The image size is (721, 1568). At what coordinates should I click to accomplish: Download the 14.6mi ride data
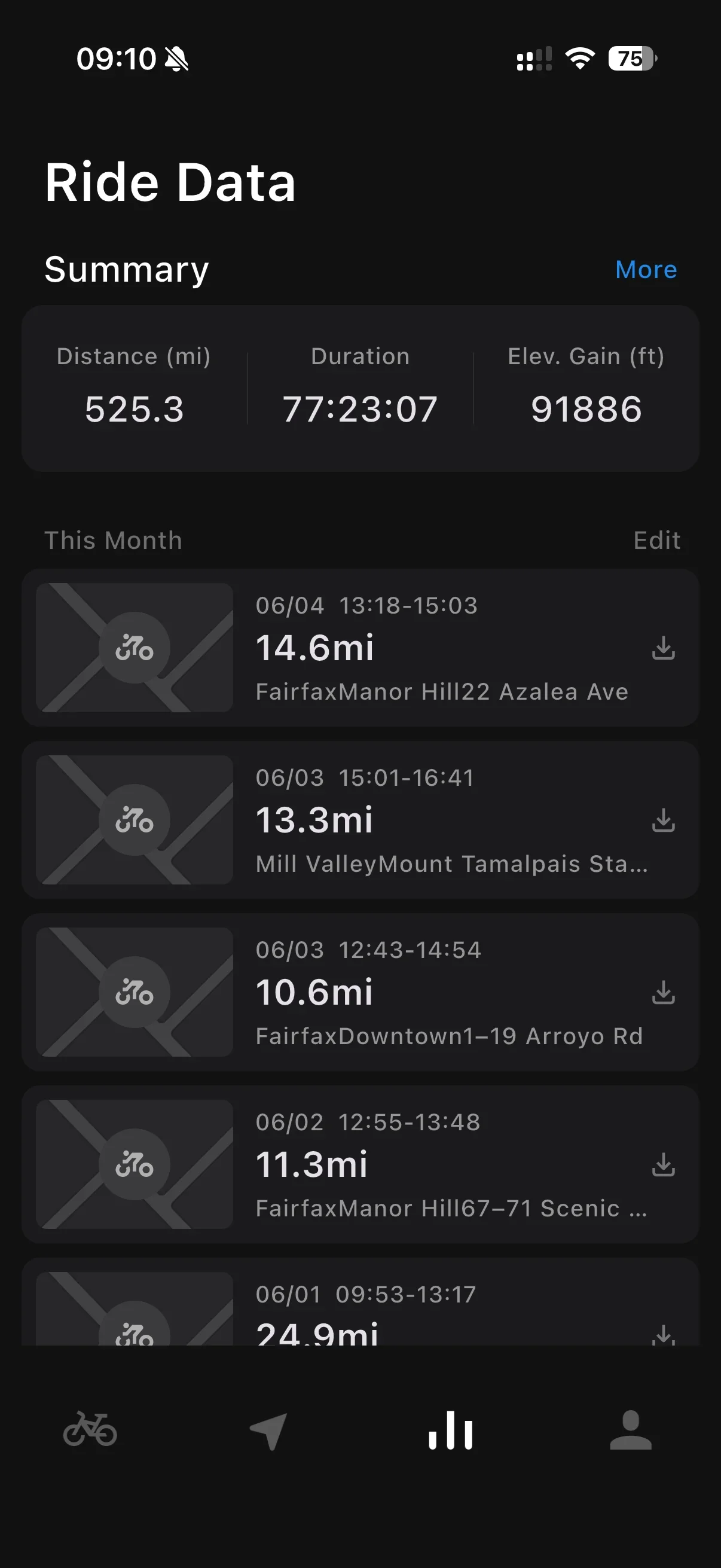pyautogui.click(x=663, y=648)
